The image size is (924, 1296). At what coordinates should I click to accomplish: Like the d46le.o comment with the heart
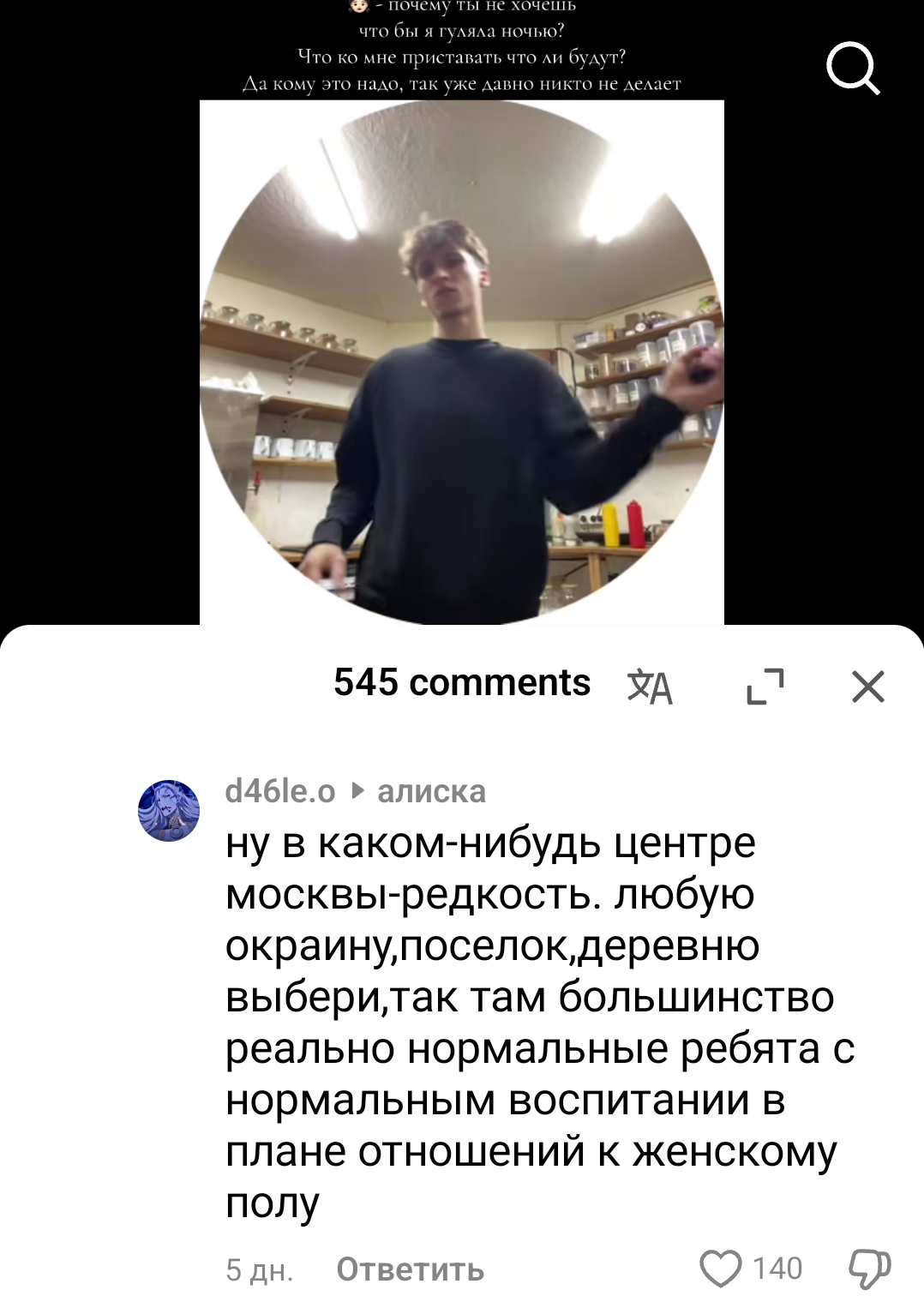pos(720,1269)
